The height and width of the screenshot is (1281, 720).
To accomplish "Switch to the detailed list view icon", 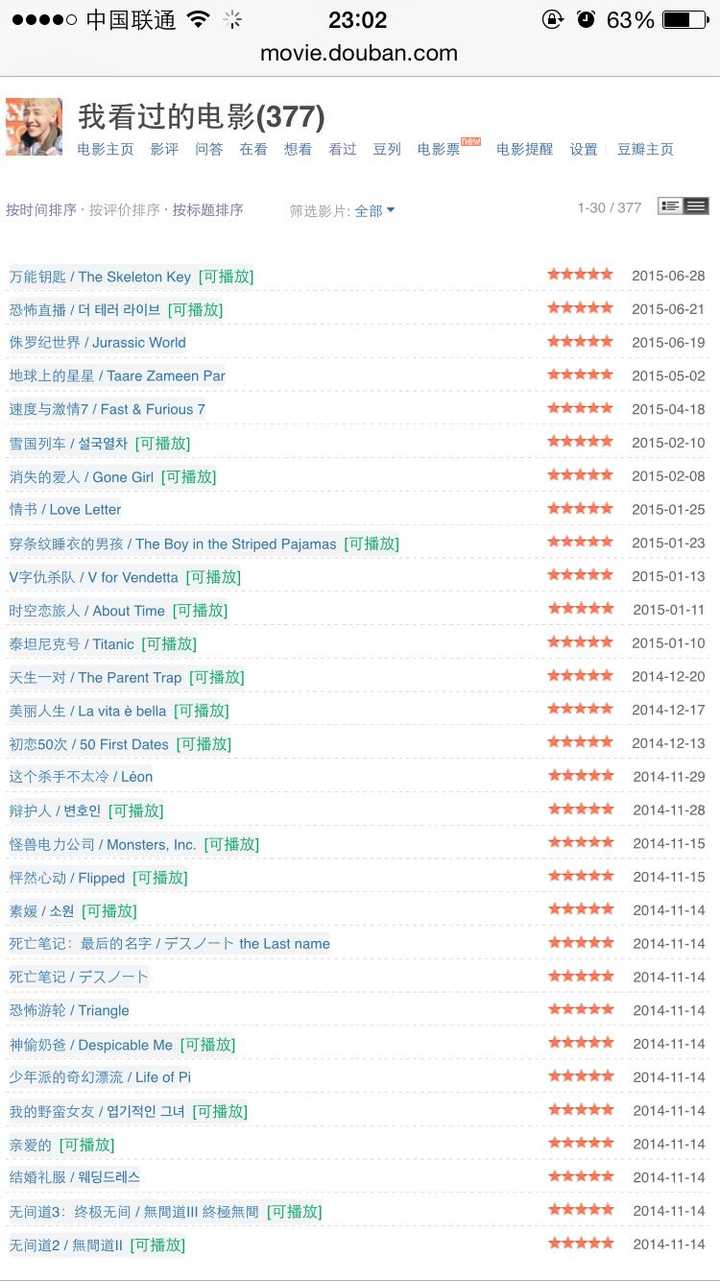I will [670, 206].
